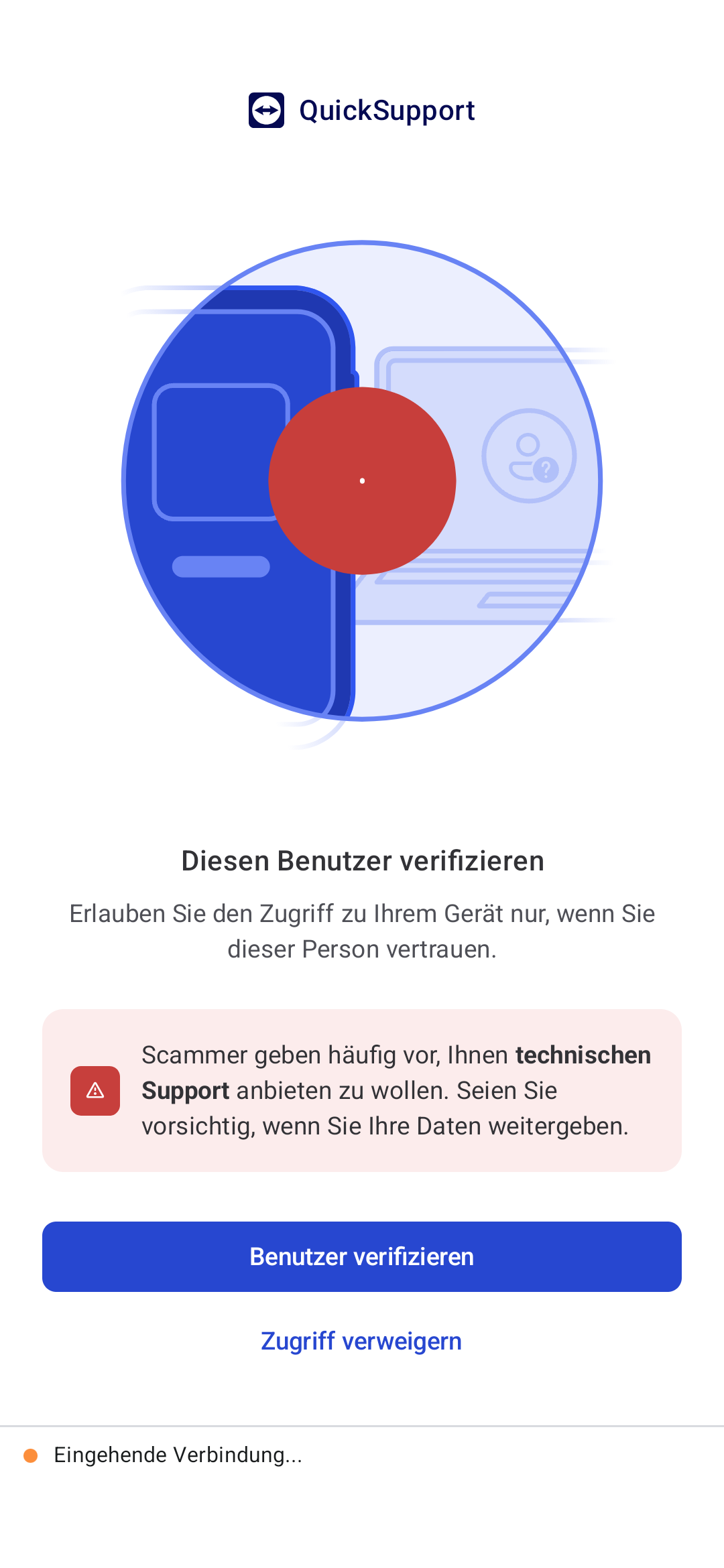Click the TeamViewer QuickSupport logo icon
Screen dimensions: 724x1568
(267, 109)
